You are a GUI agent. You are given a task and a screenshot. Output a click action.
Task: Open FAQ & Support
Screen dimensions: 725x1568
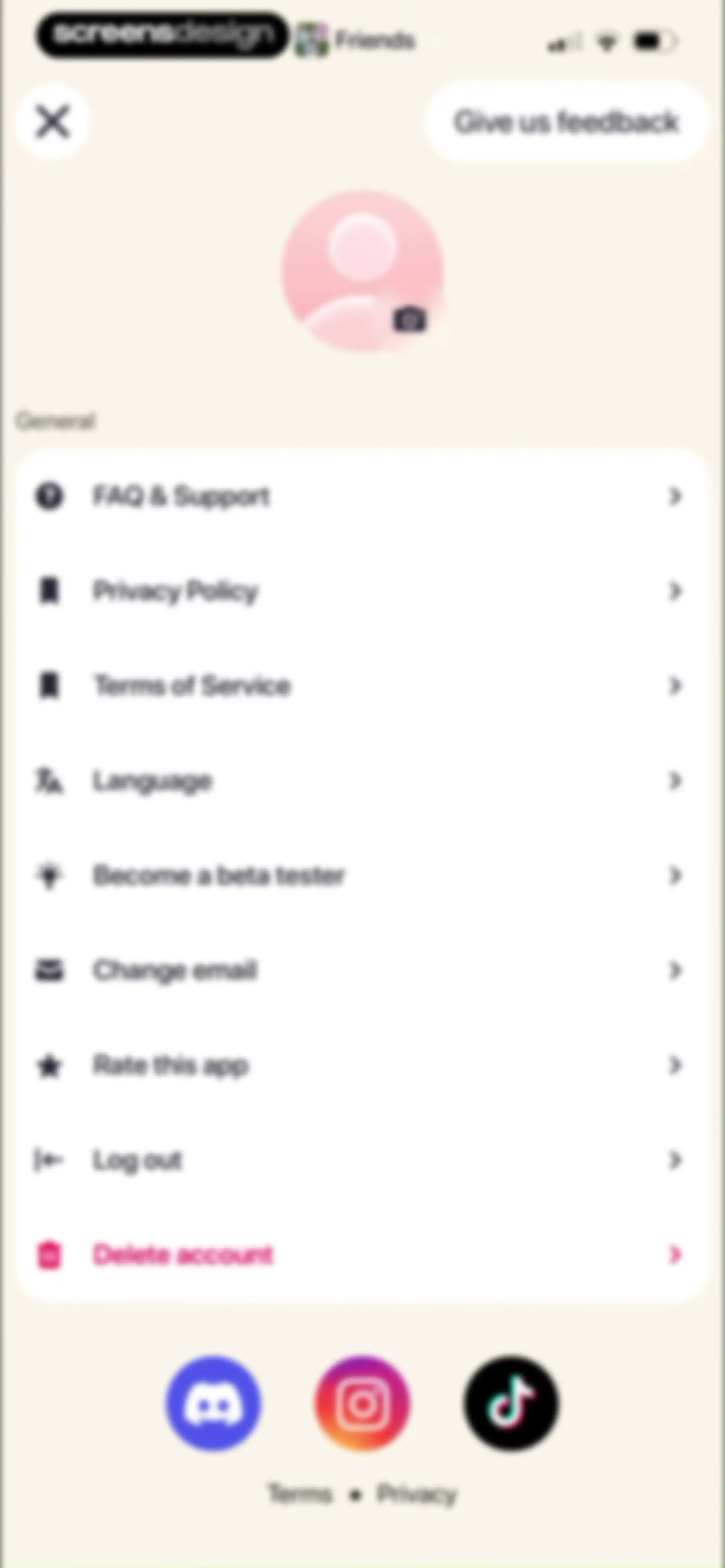(362, 497)
